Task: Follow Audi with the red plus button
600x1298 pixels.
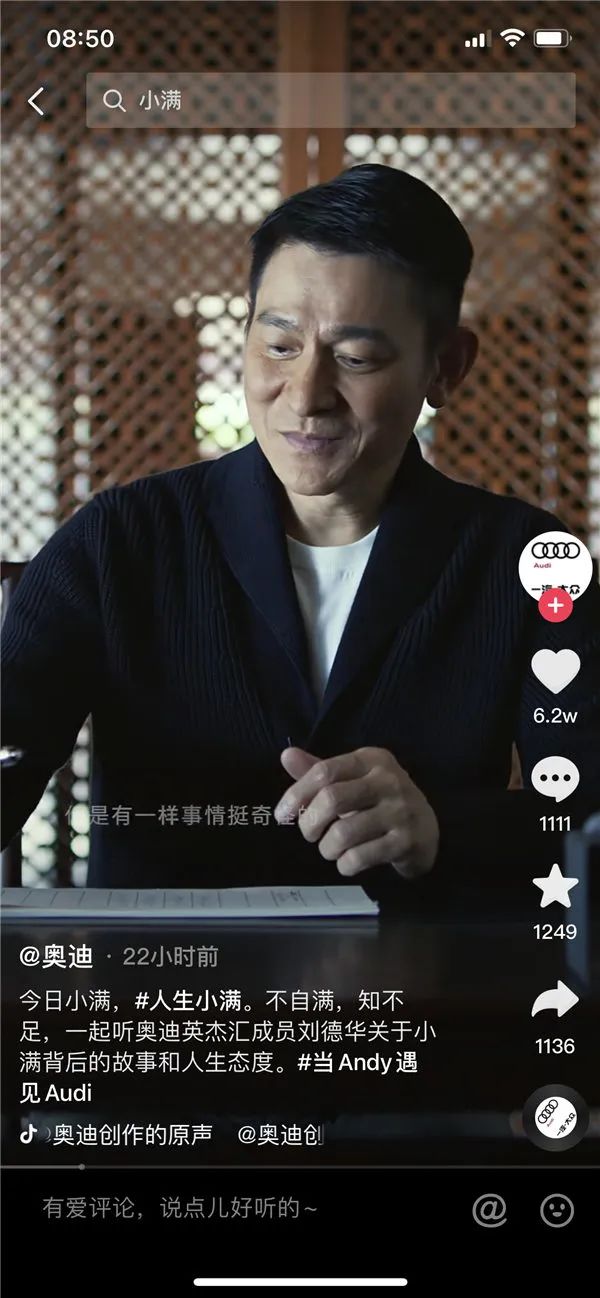Action: [x=555, y=605]
